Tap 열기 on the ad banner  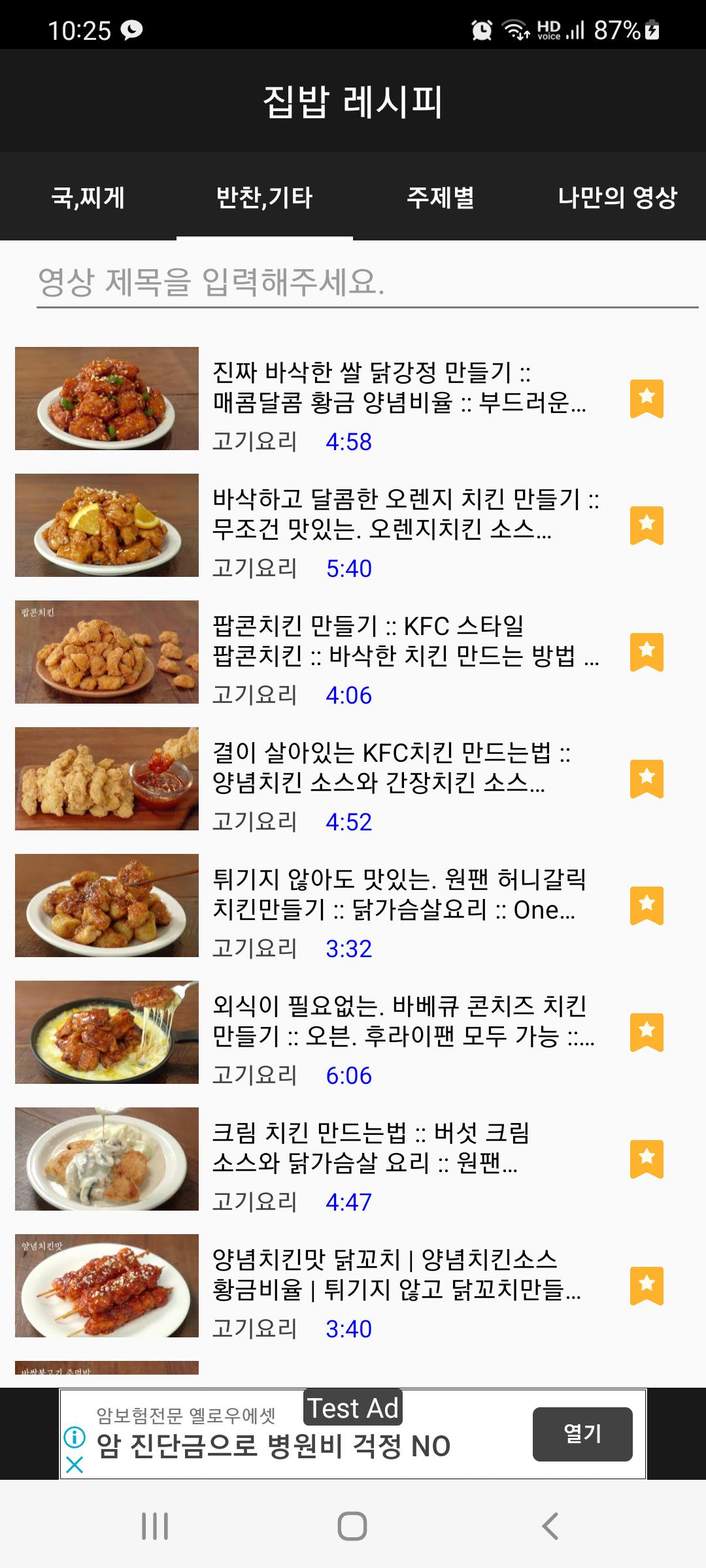[x=582, y=1434]
